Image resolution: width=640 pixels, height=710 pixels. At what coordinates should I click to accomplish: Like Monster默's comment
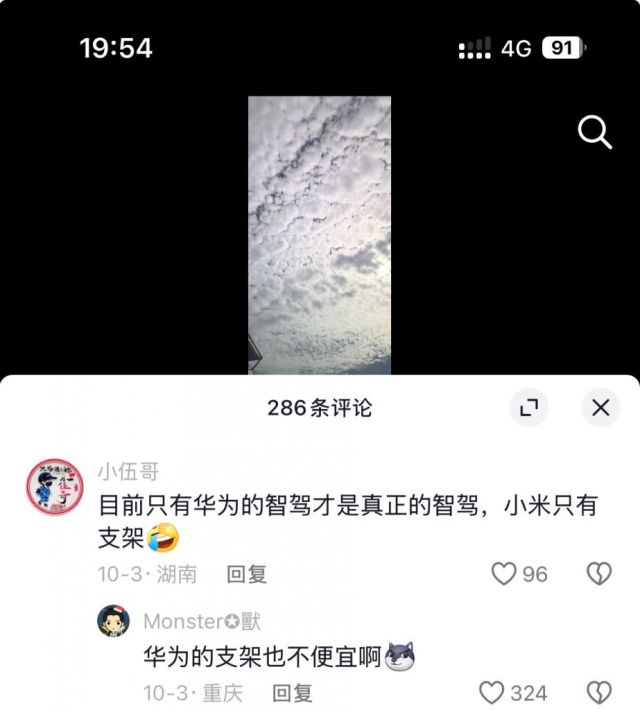492,692
